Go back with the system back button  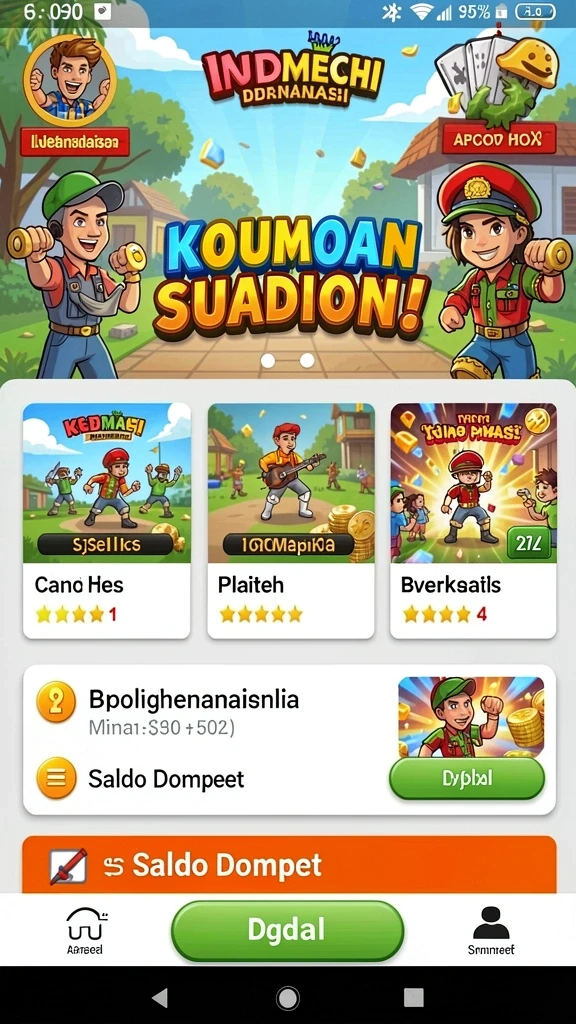159,997
